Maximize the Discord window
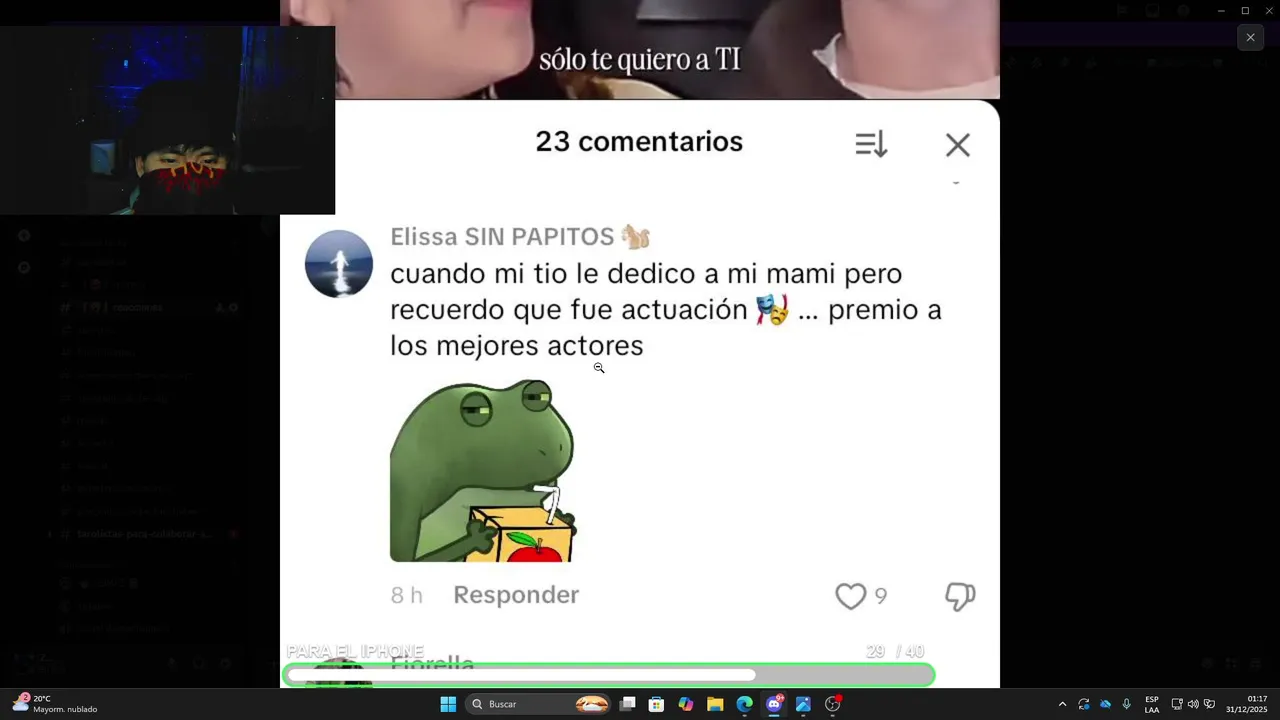Screen dimensions: 1280x720 (x=1245, y=11)
